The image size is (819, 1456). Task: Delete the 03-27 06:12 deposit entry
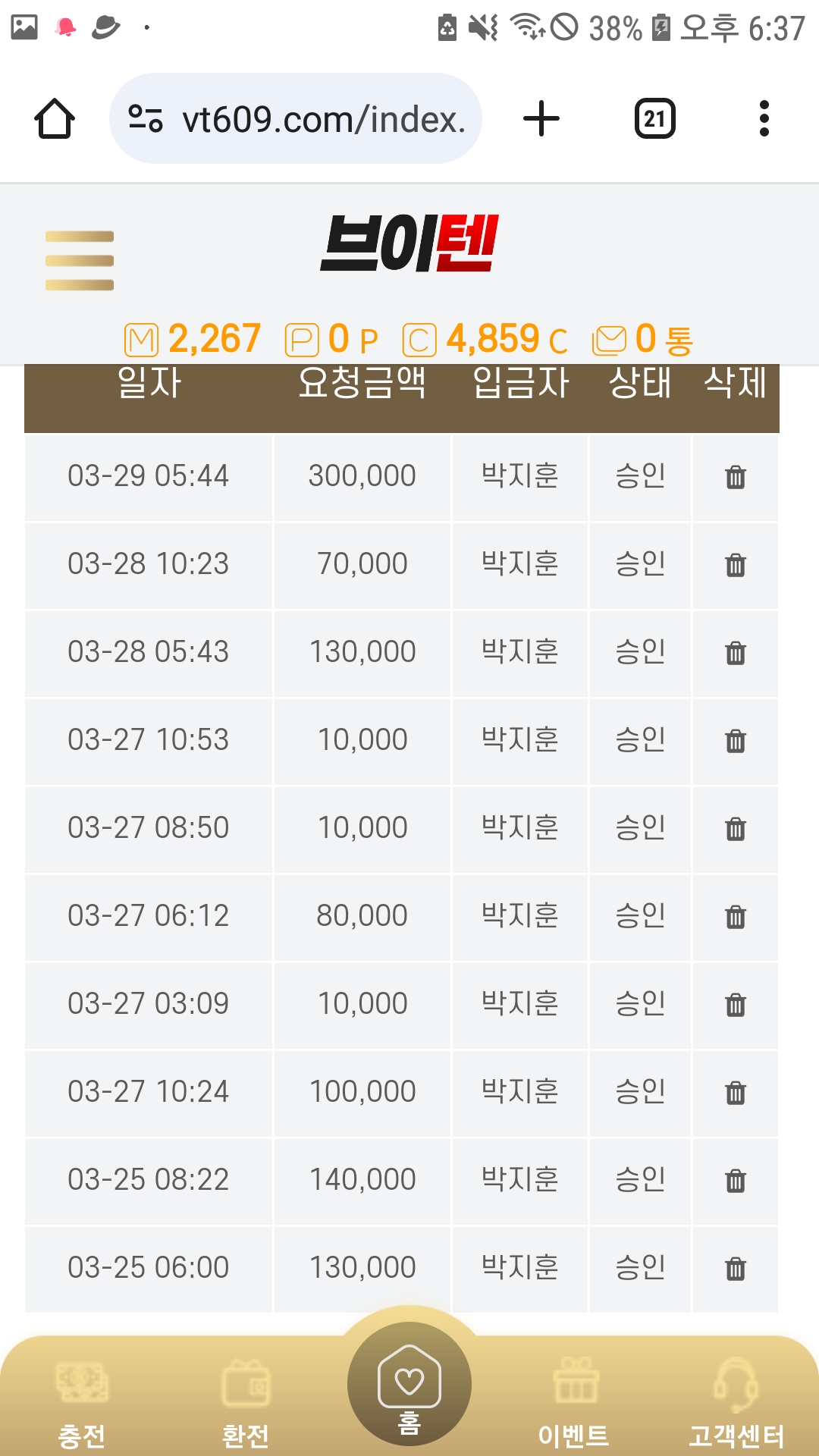[x=736, y=918]
